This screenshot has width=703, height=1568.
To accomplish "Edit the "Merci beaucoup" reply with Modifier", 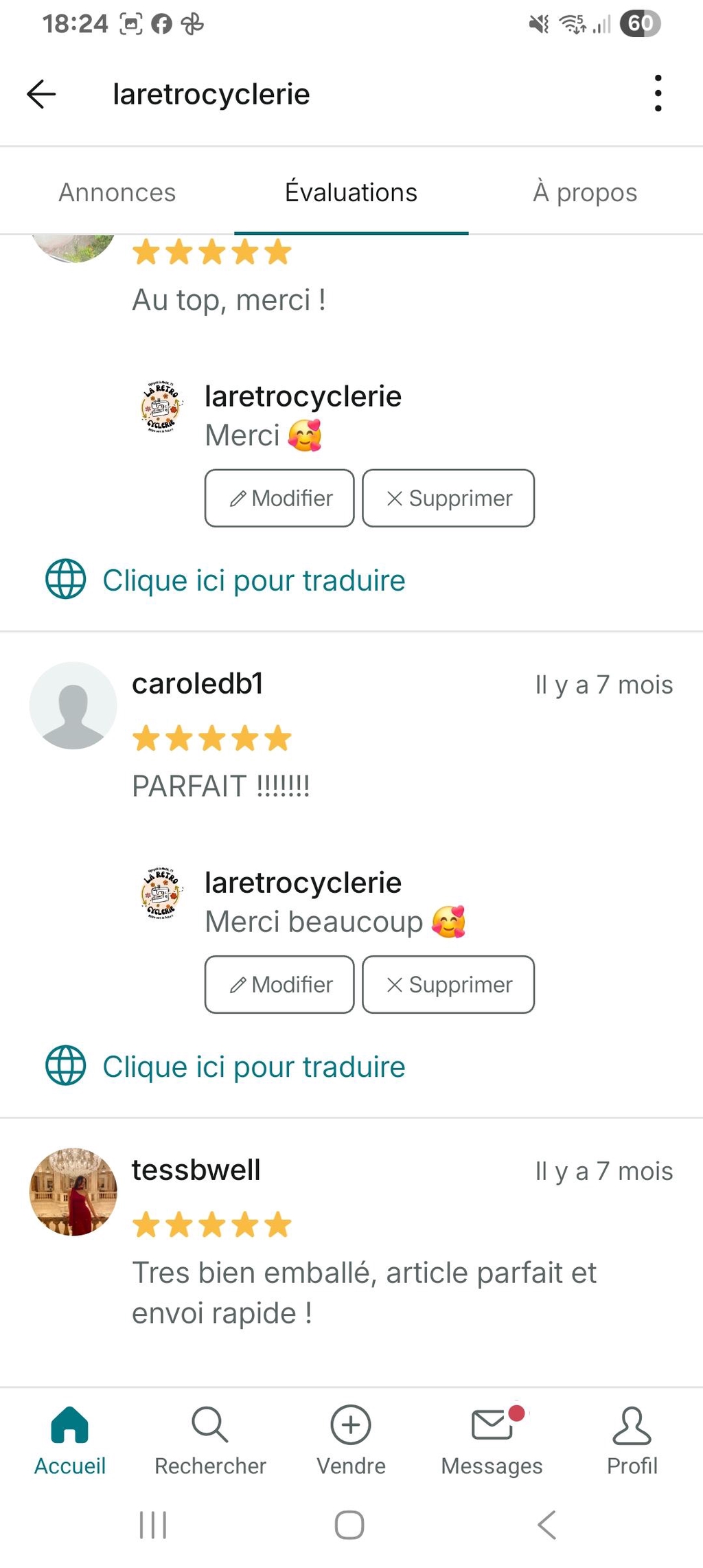I will 279,984.
